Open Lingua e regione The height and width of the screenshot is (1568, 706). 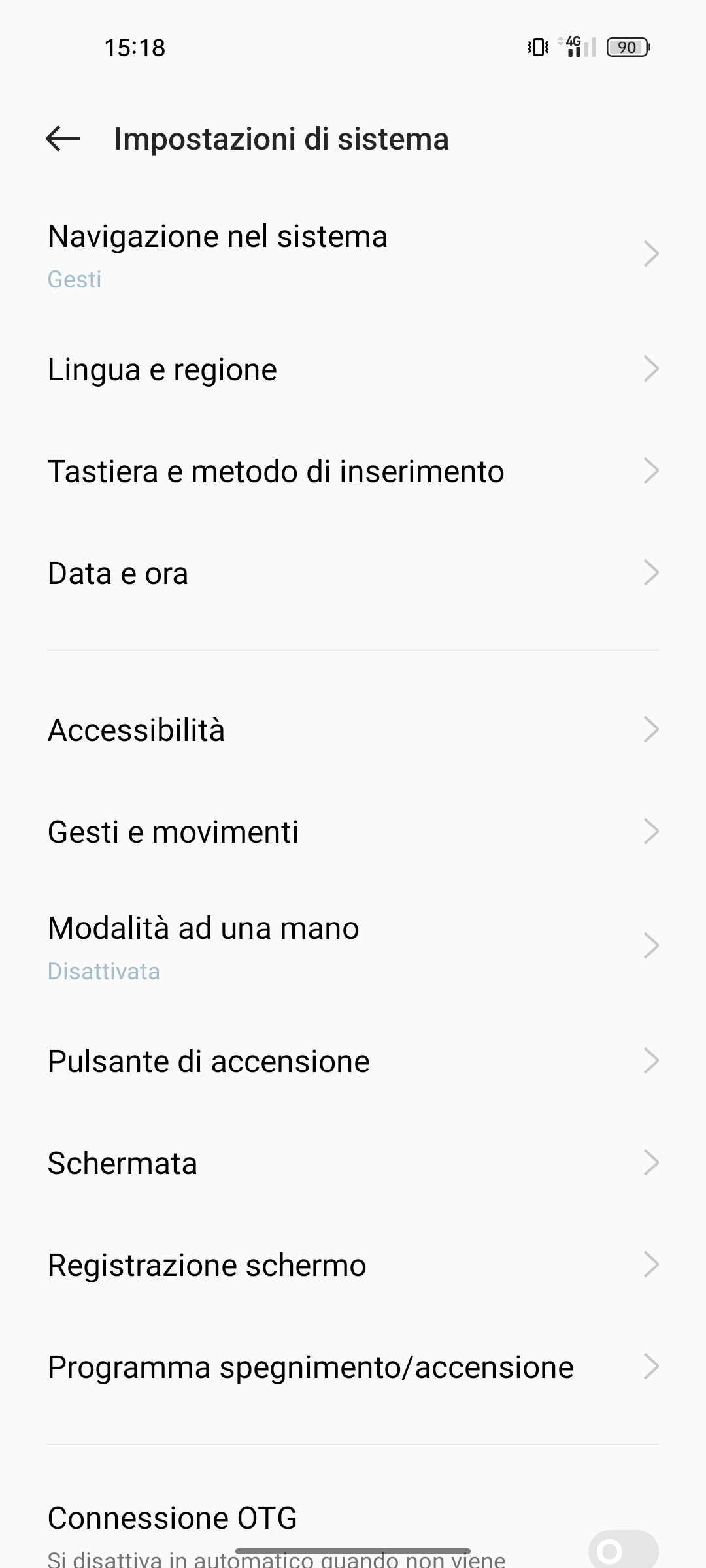(353, 370)
